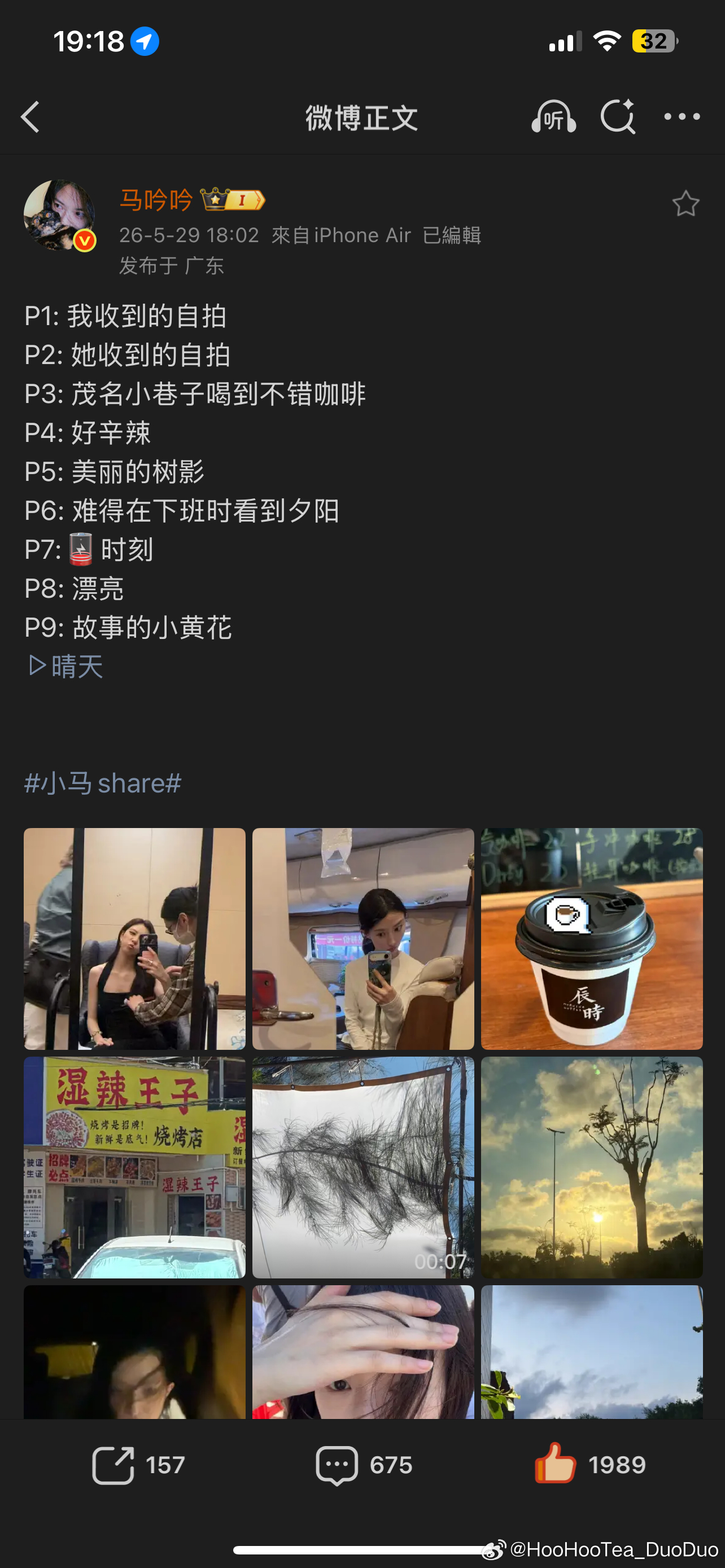Image resolution: width=725 pixels, height=1568 pixels.
Task: Open the three-dot overflow menu
Action: (682, 116)
